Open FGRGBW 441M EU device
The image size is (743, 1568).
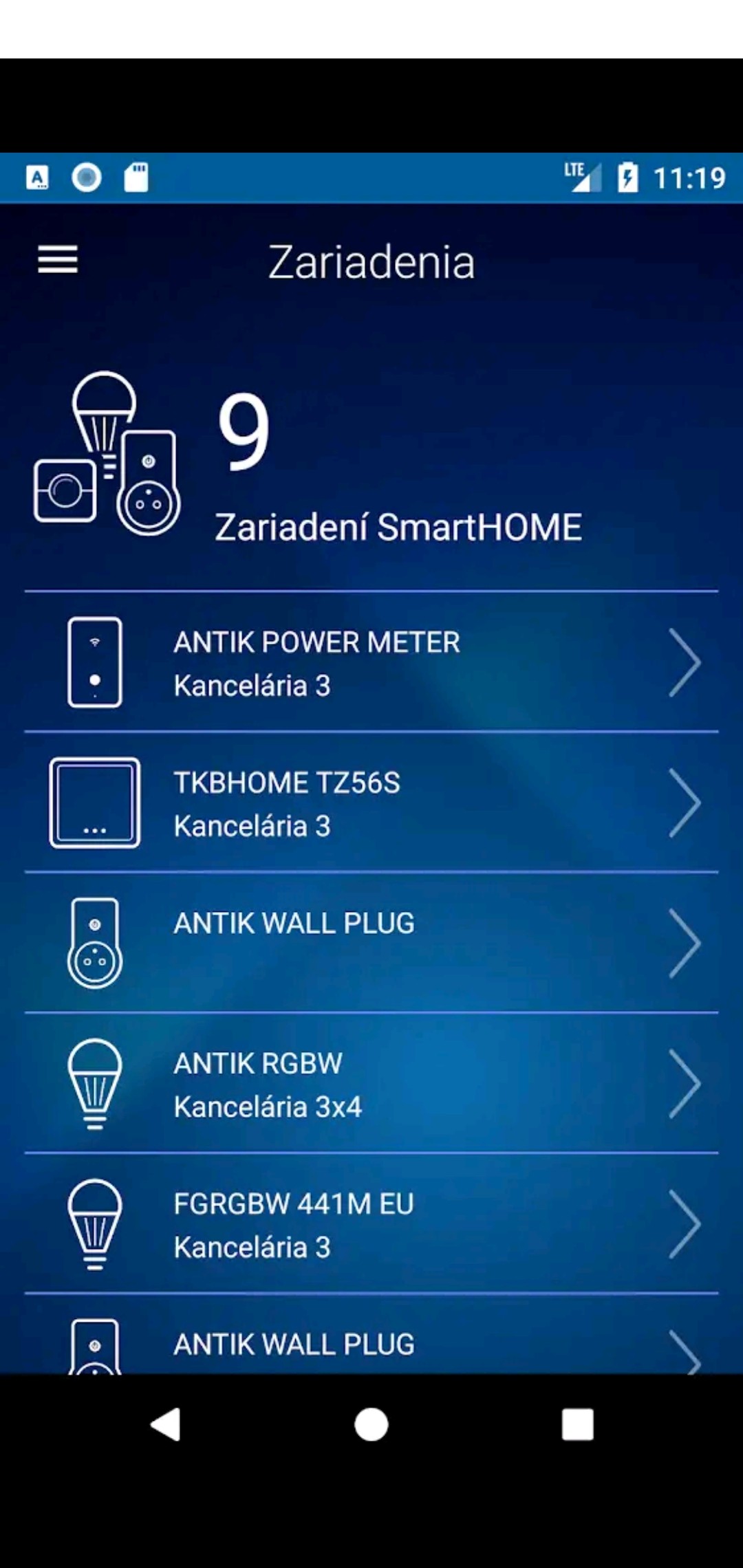pyautogui.click(x=371, y=1224)
